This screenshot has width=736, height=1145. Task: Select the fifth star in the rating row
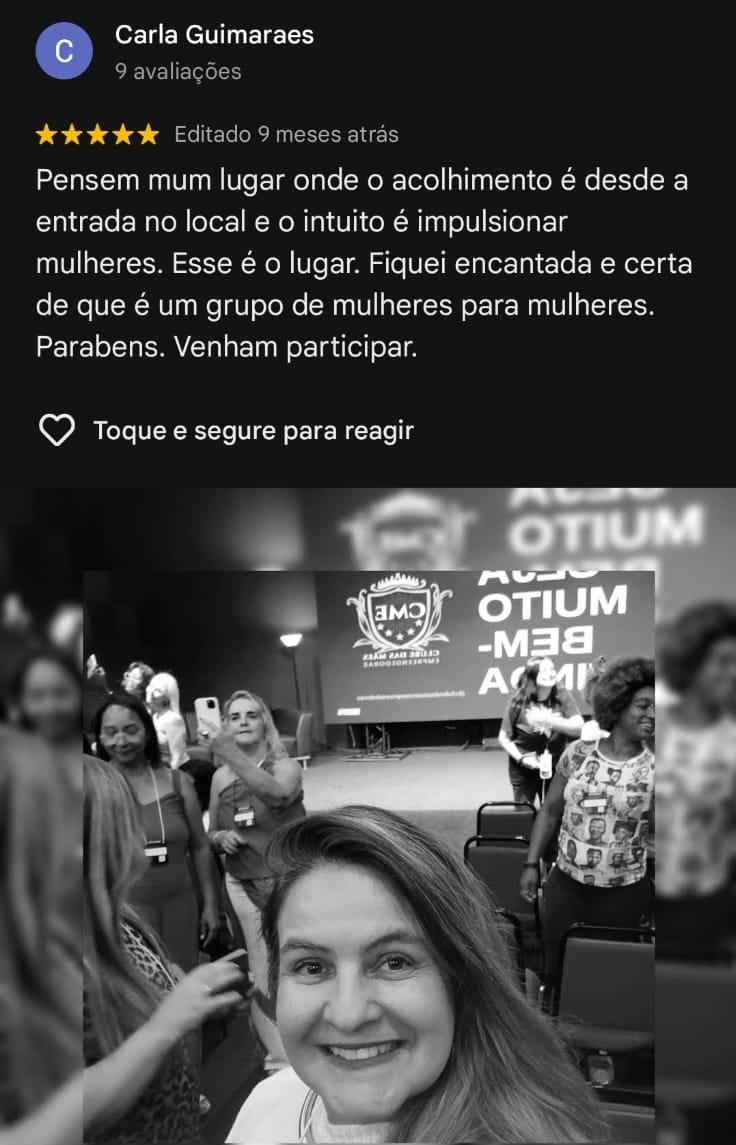tap(150, 133)
